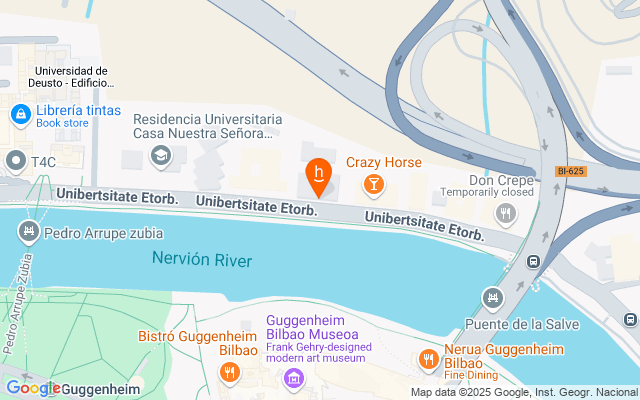Open the Librería tintas book store marker
Viewport: 640px width, 400px height.
click(x=20, y=116)
